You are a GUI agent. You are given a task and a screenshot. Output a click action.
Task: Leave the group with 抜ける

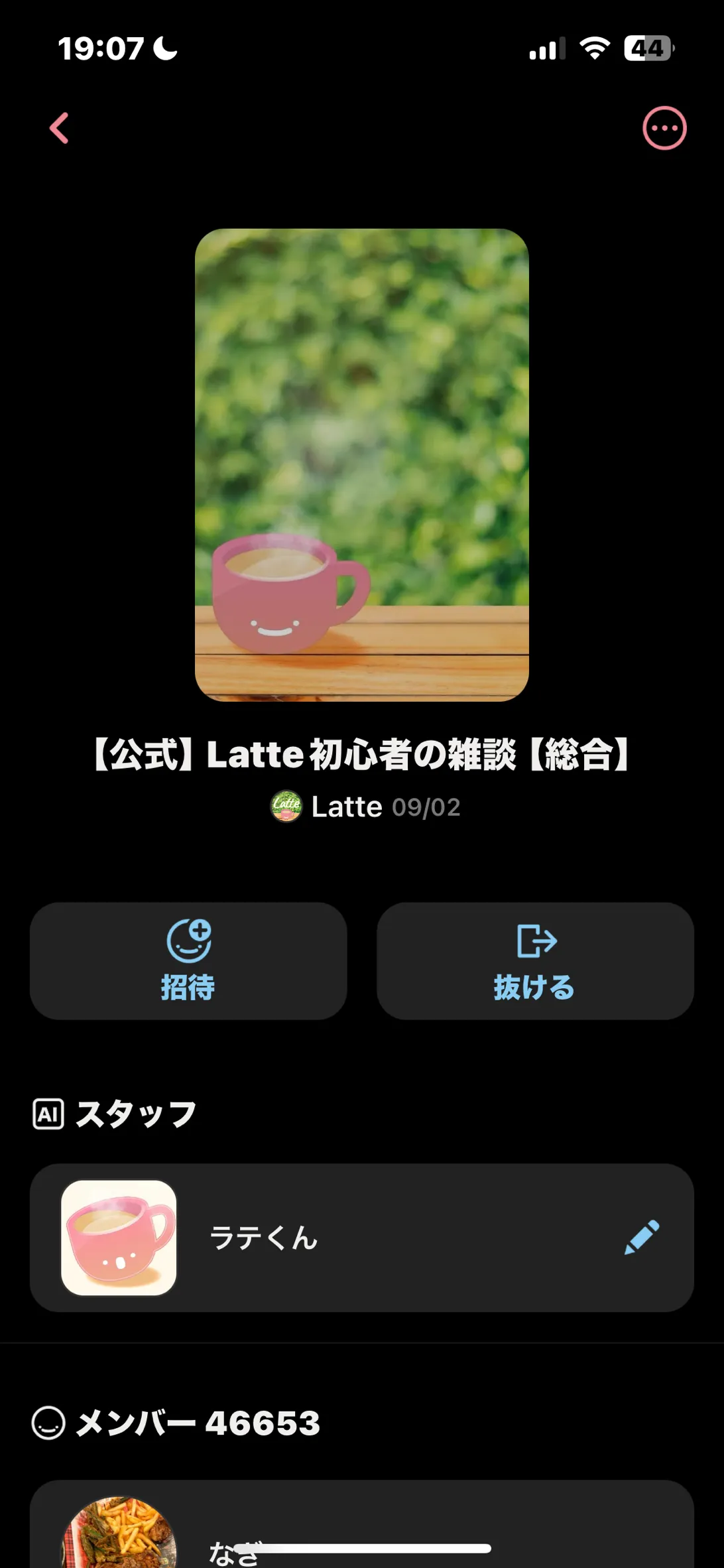[535, 960]
